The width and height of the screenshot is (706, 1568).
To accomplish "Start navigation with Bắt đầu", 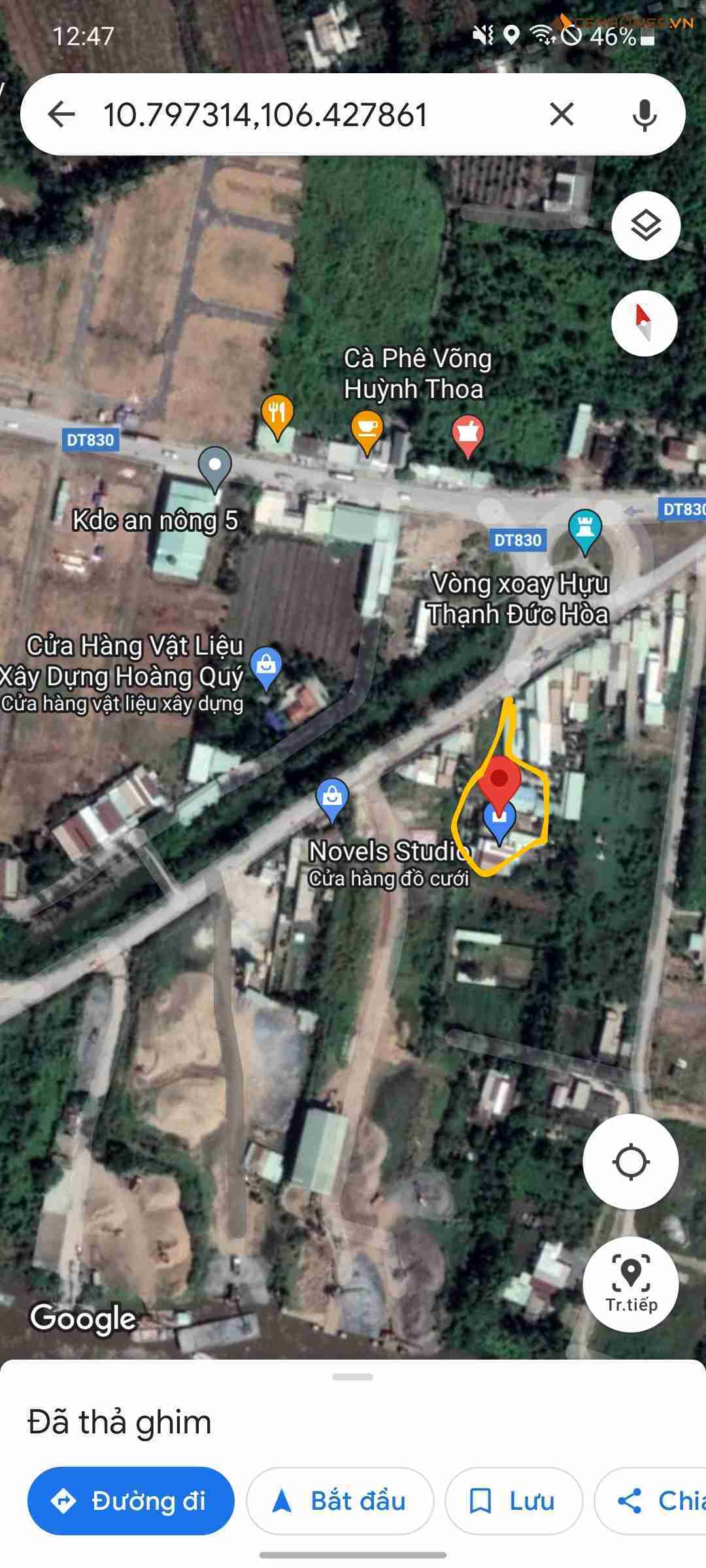I will pos(340,1501).
